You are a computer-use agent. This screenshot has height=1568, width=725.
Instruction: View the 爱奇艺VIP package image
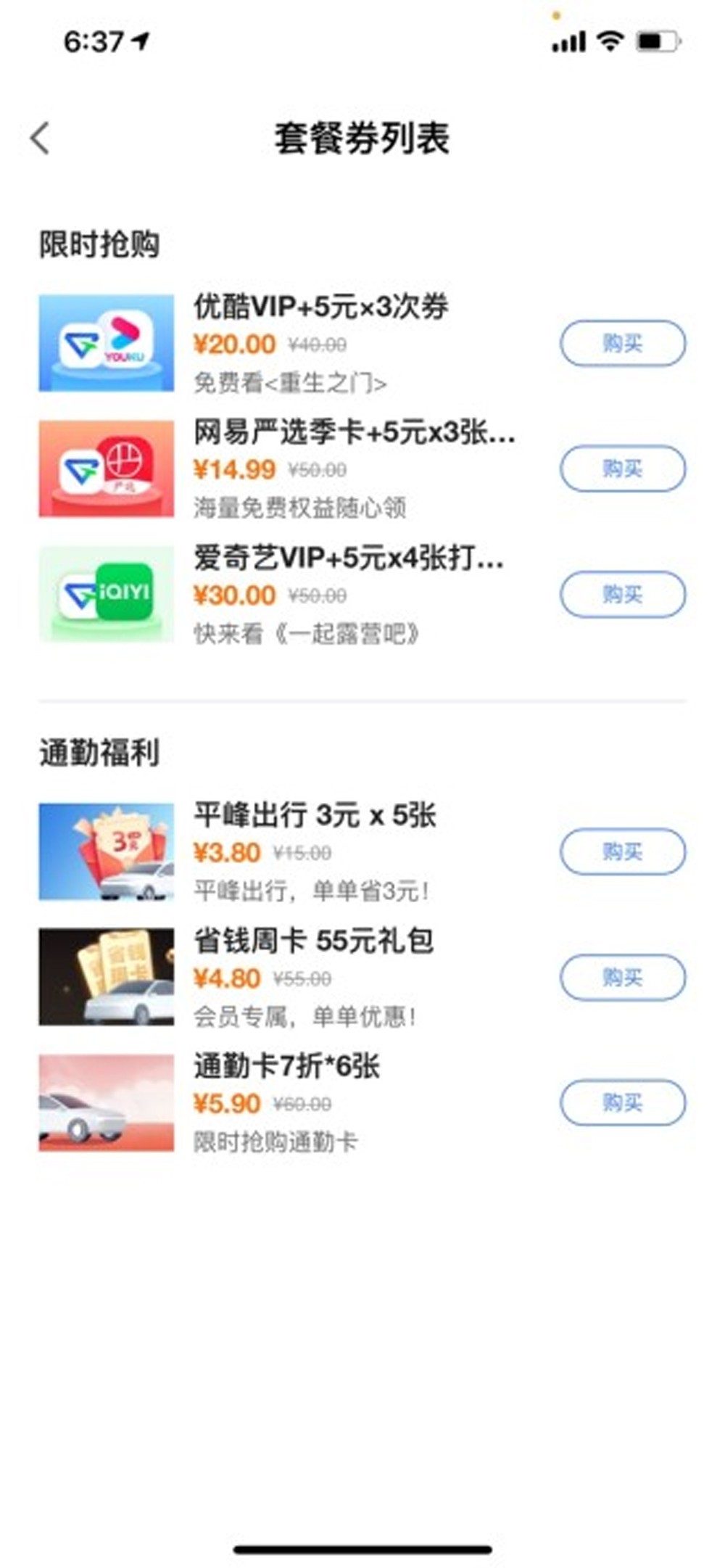[x=107, y=595]
